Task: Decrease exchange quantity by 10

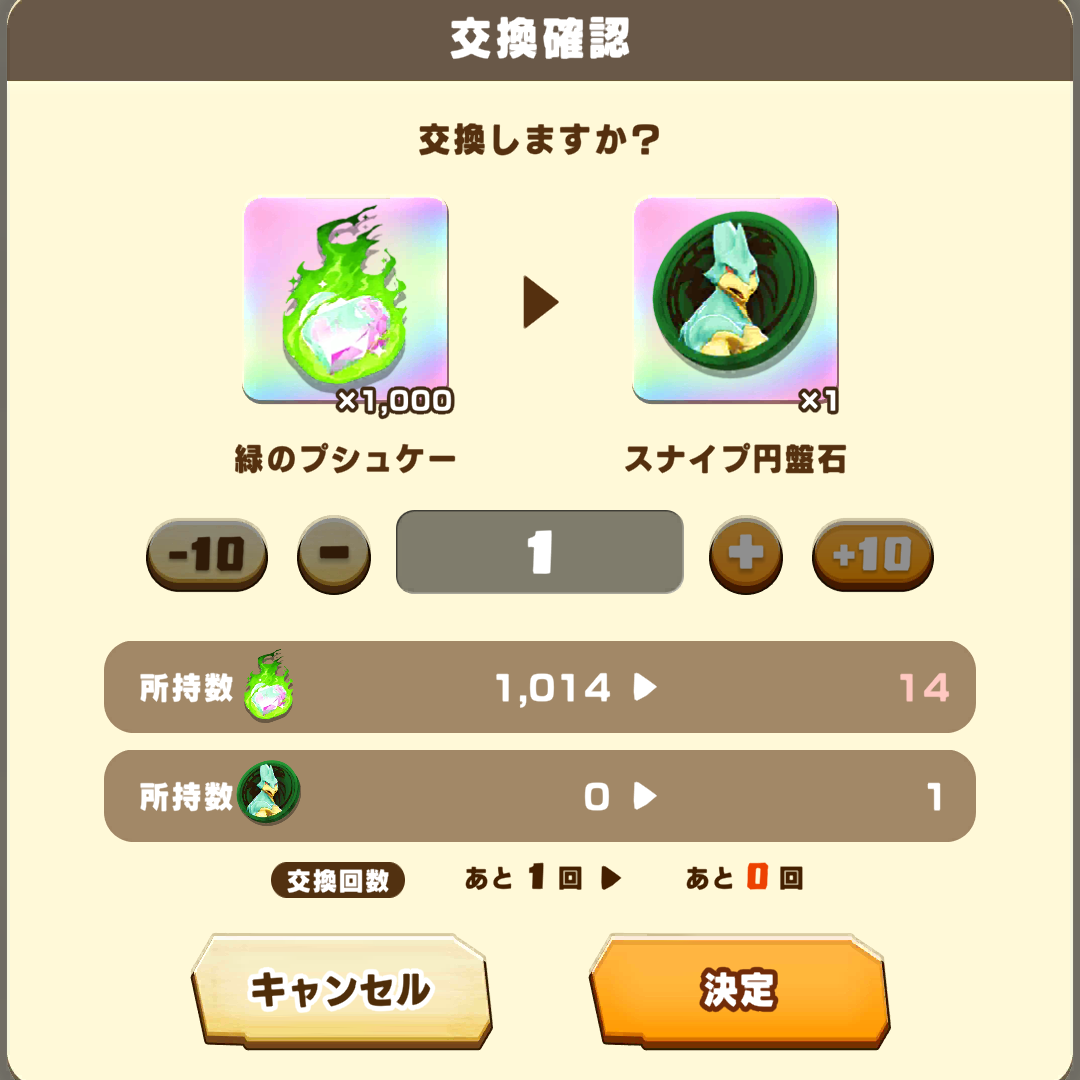Action: tap(207, 554)
